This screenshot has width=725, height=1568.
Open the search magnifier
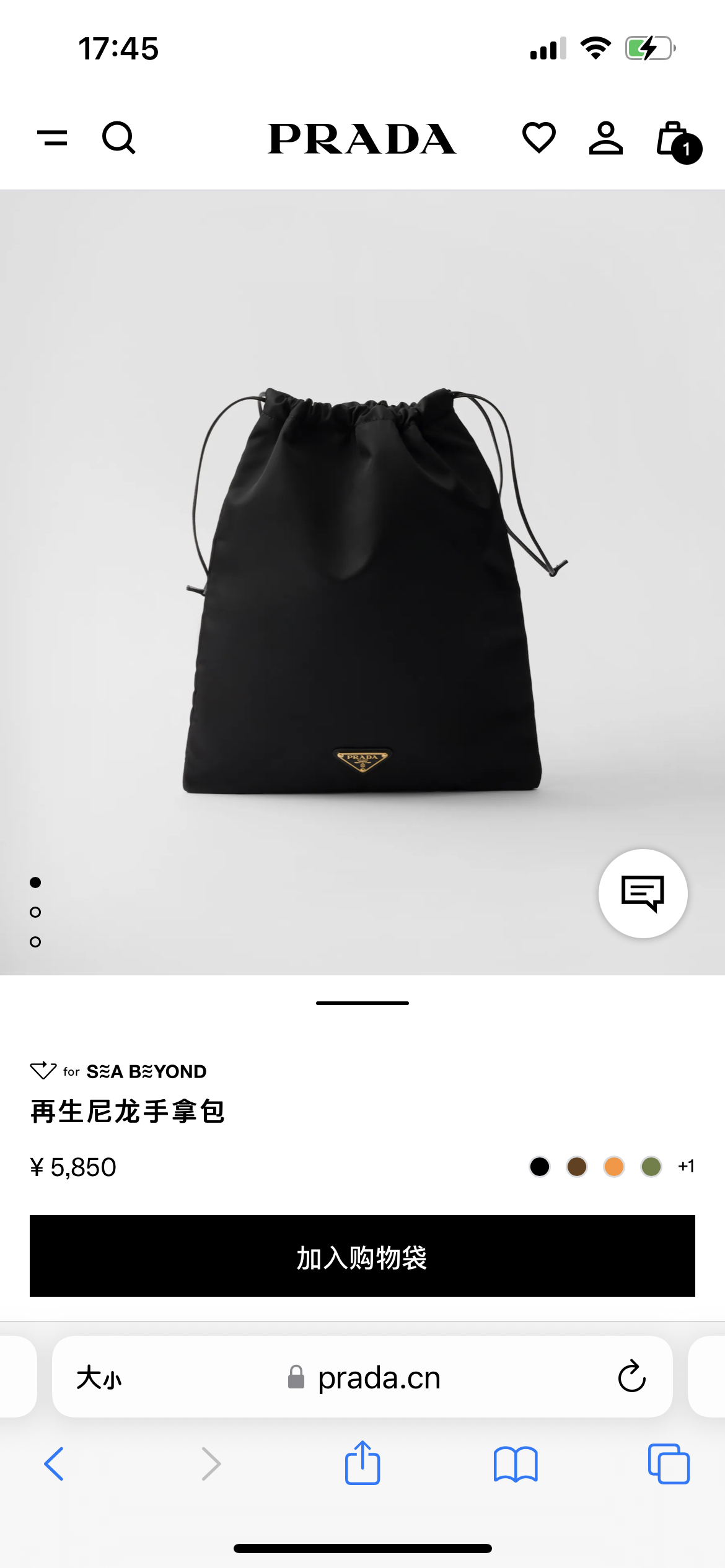[118, 137]
